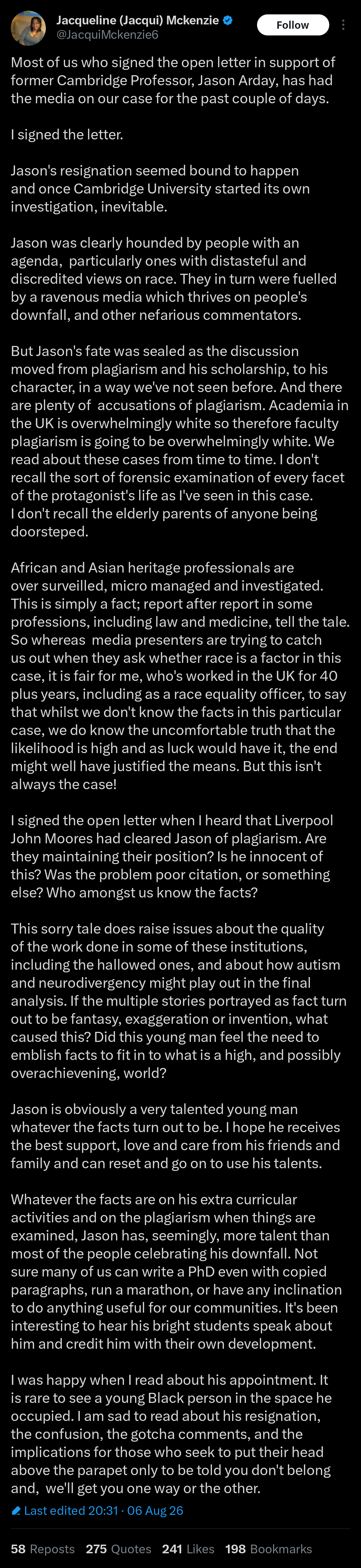View the 58 Reposts list
This screenshot has height=1568, width=361.
(42, 1549)
